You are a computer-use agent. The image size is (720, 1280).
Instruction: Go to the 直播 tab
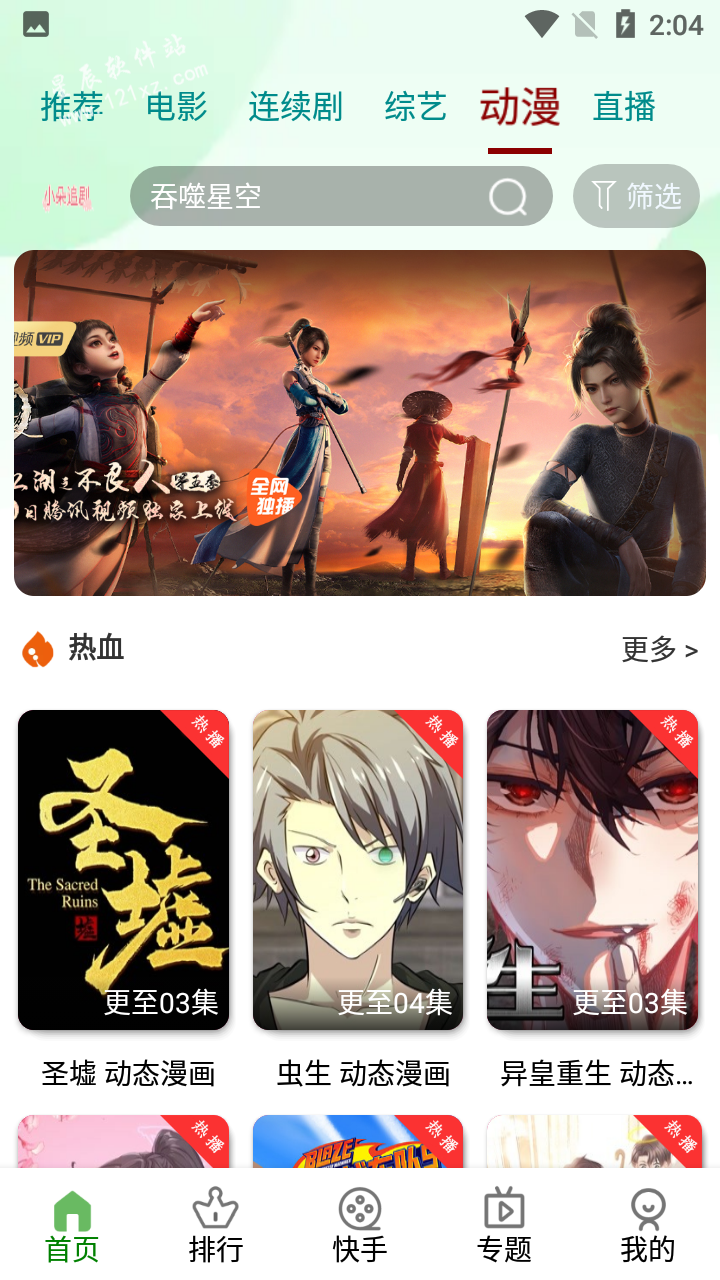click(x=624, y=107)
